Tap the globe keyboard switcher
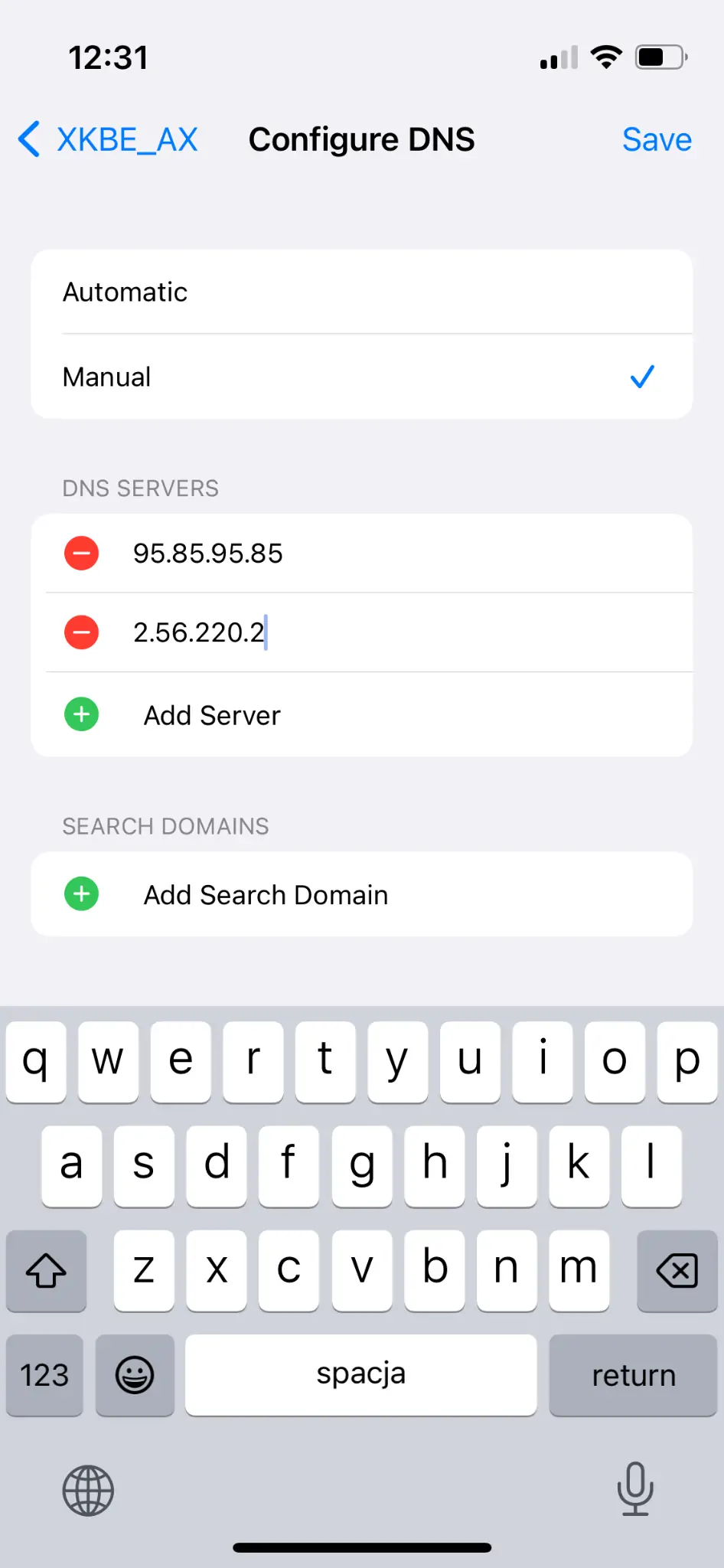The width and height of the screenshot is (724, 1568). click(88, 1491)
